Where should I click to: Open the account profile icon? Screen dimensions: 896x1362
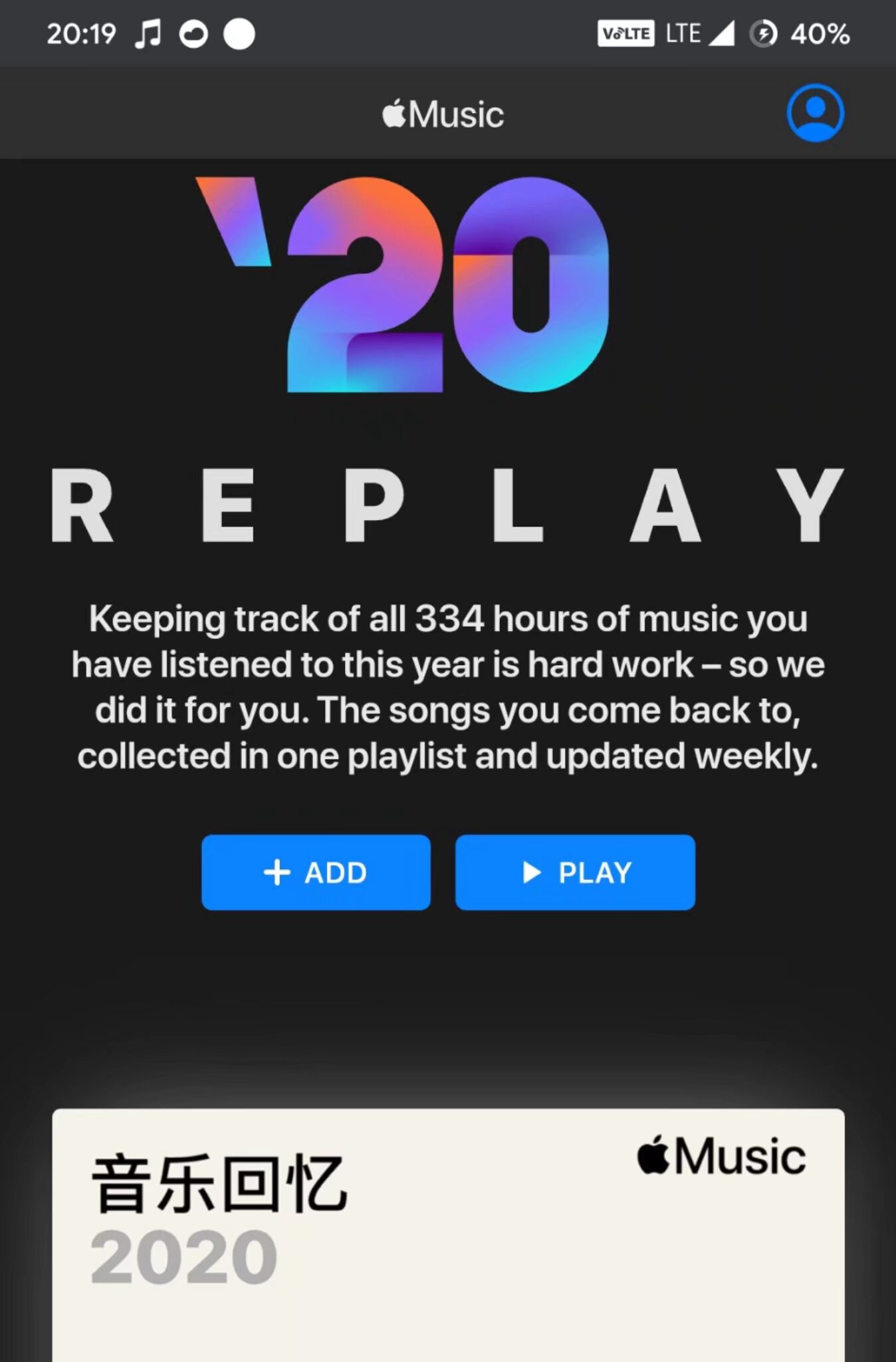tap(815, 113)
